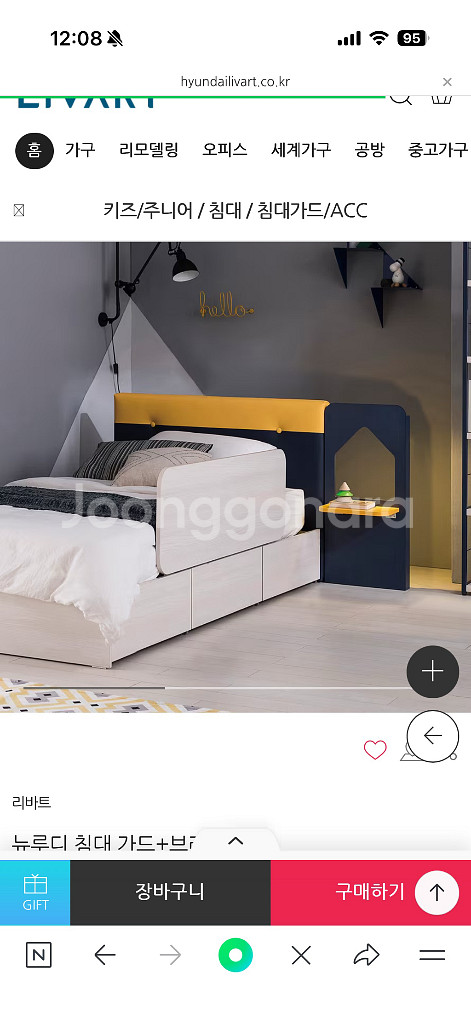Expand the bottom sheet chevron
Viewport: 471px width, 1024px height.
coord(235,841)
